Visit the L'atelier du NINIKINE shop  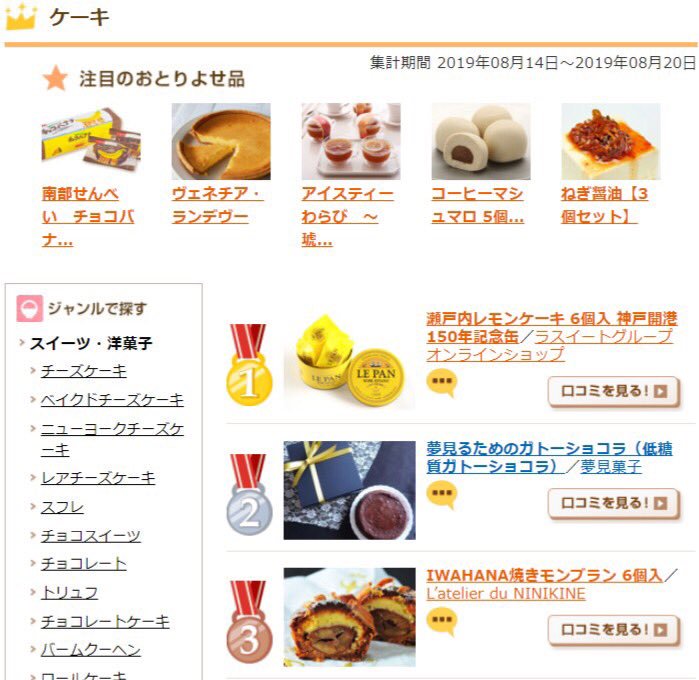tap(506, 594)
